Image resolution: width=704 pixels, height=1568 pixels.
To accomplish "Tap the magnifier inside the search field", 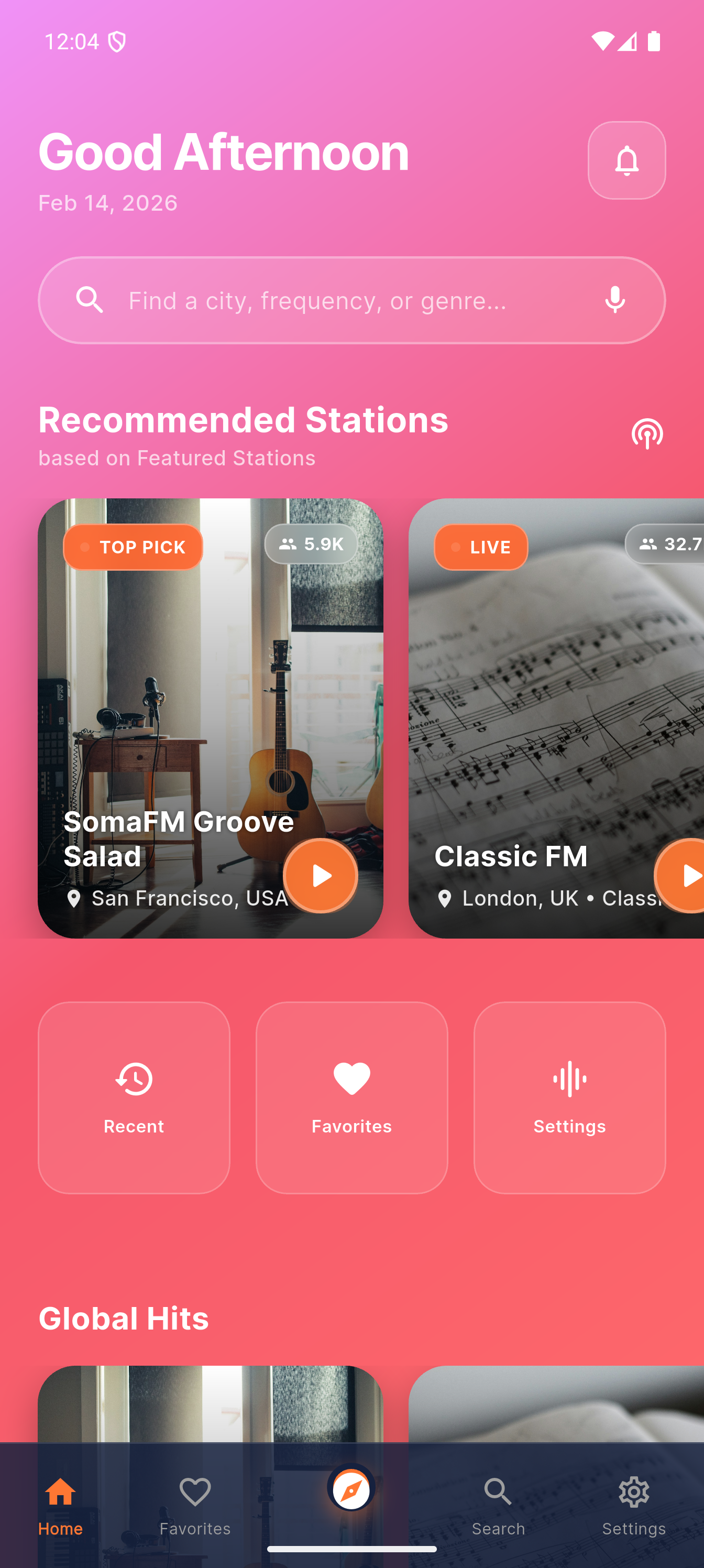I will tap(91, 300).
